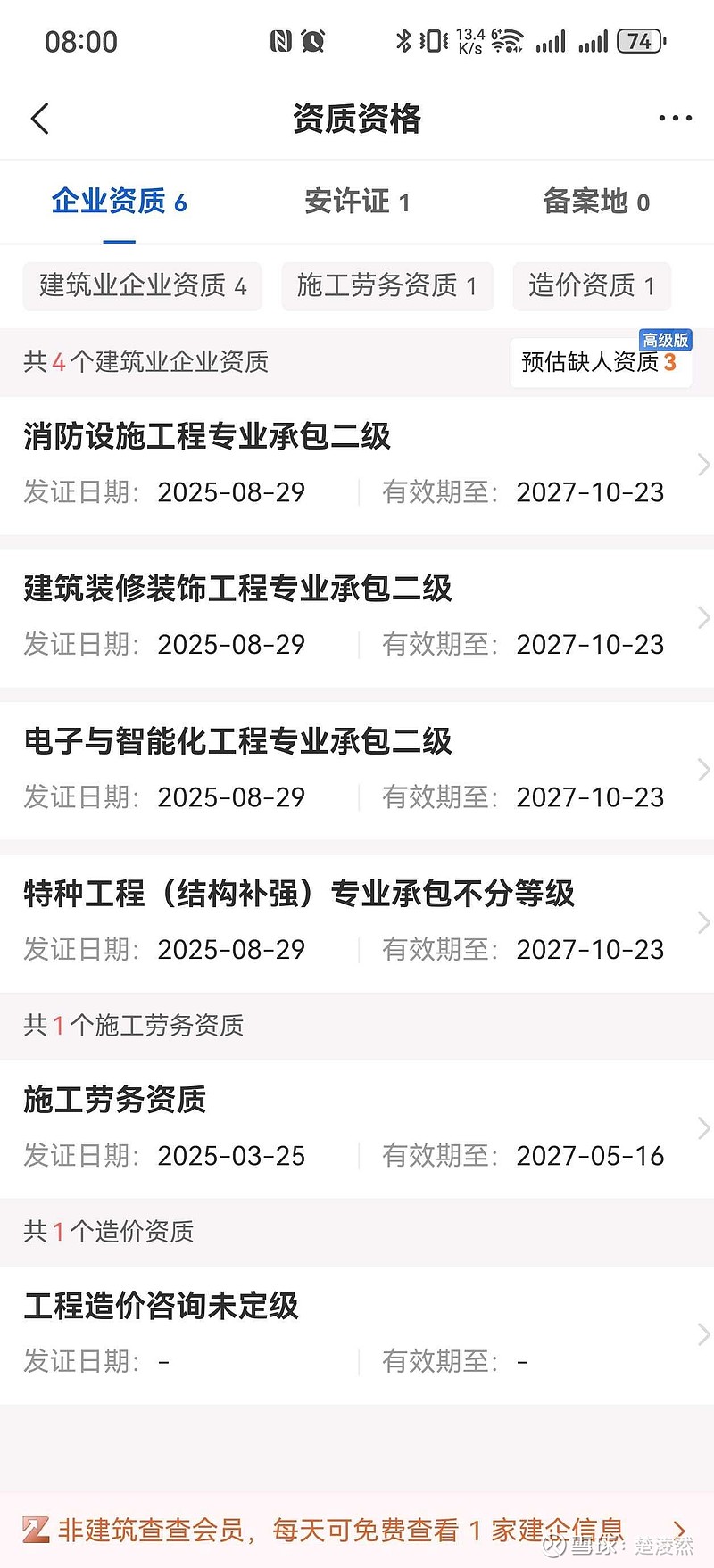This screenshot has height=1568, width=714.
Task: Tap the NFC icon in the status bar
Action: pos(279,41)
